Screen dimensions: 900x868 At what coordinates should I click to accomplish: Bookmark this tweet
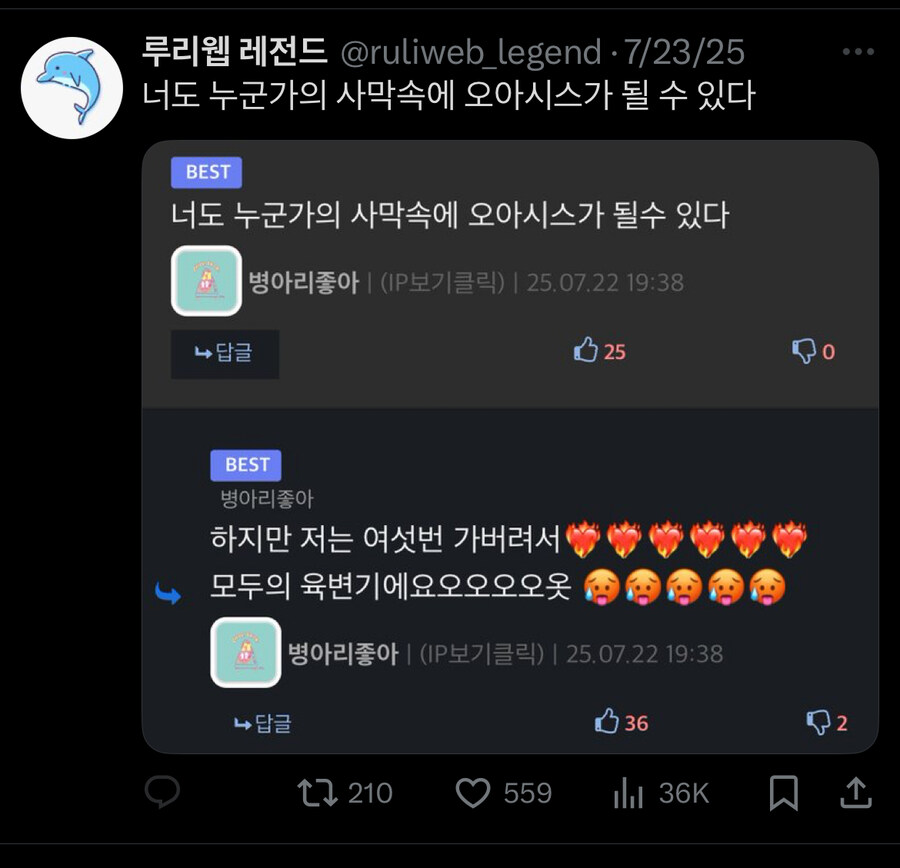click(x=784, y=793)
